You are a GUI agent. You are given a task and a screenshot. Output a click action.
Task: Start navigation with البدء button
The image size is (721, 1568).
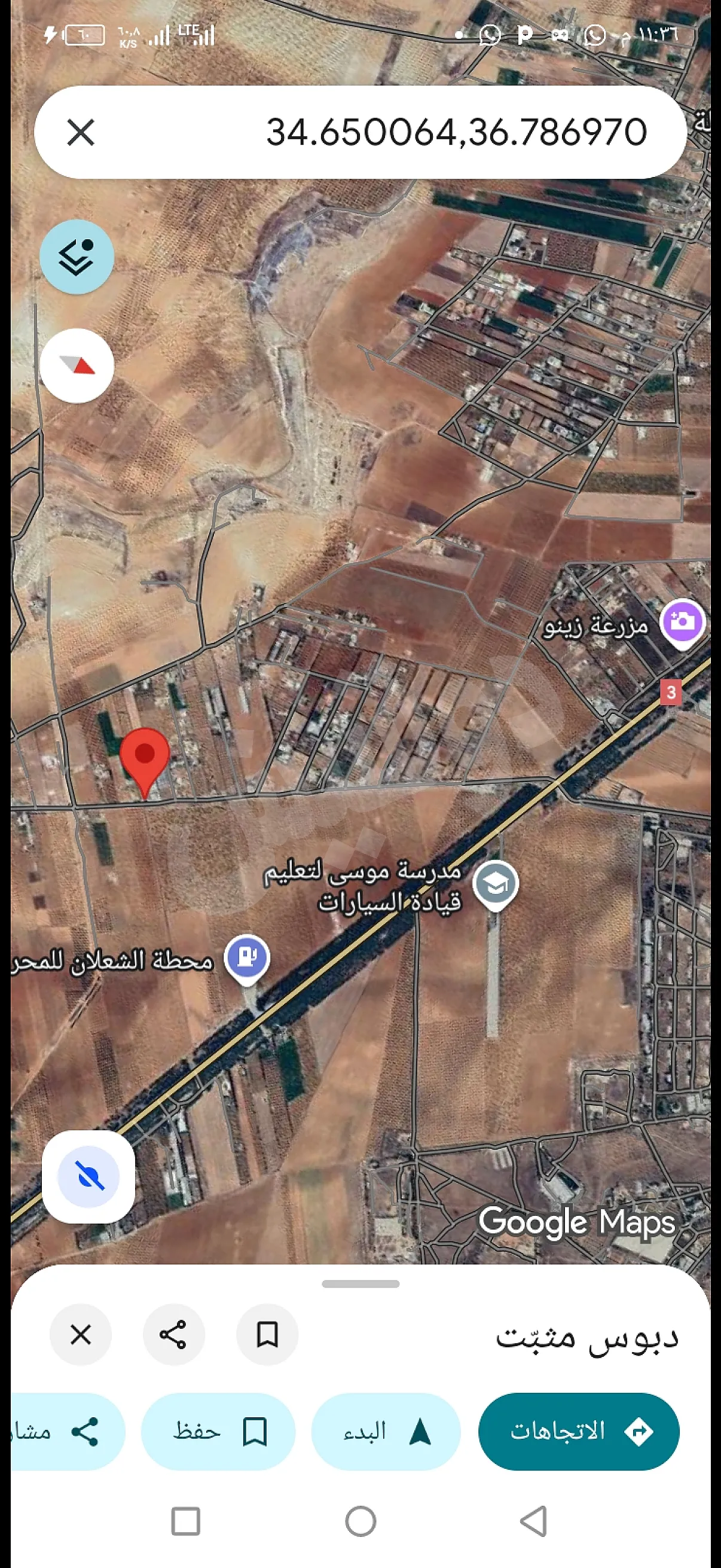(x=386, y=1431)
